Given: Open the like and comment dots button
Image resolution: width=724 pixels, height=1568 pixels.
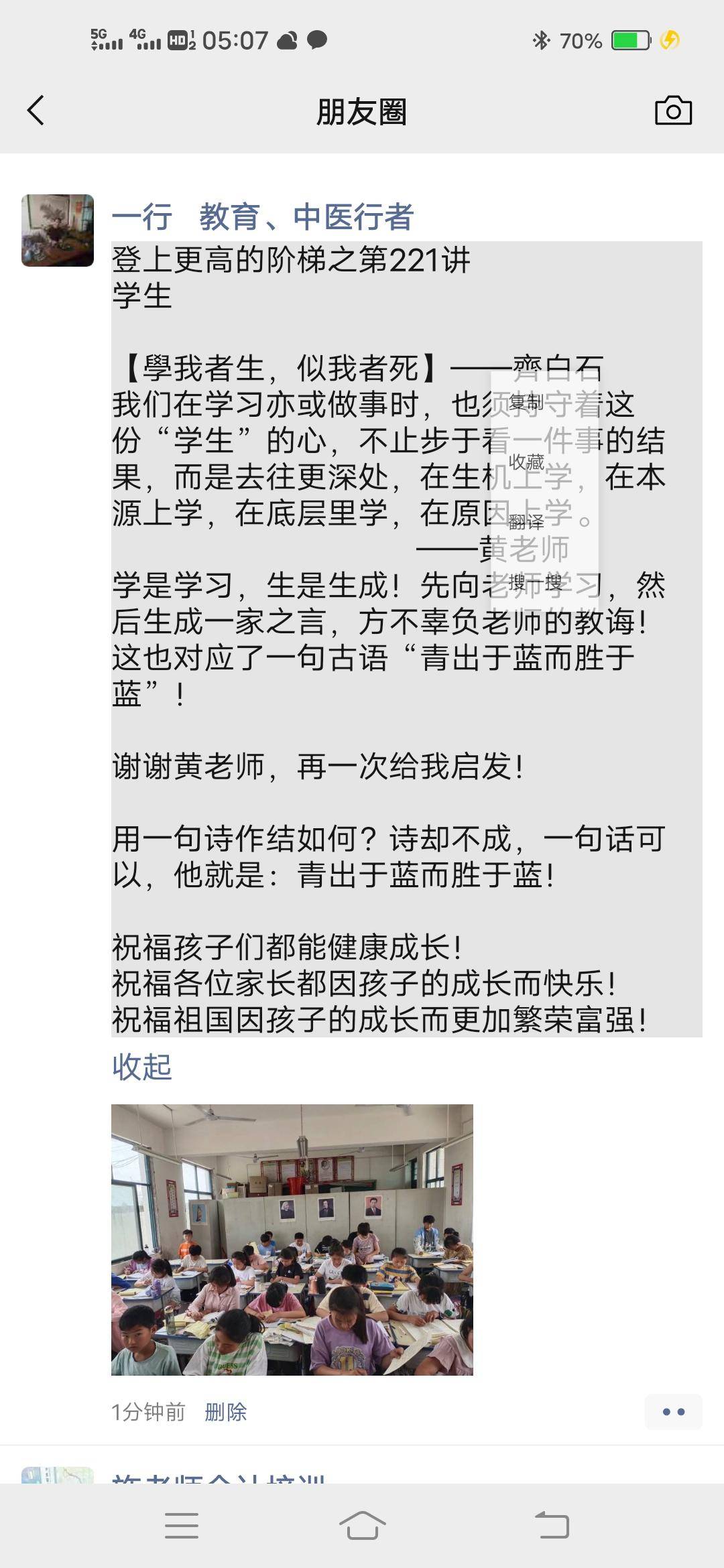Looking at the screenshot, I should click(673, 1411).
